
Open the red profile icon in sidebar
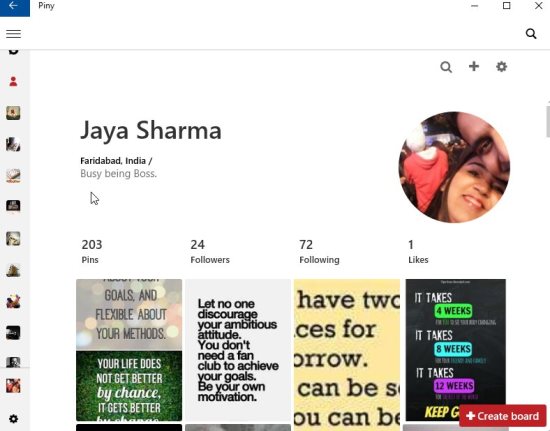click(13, 82)
